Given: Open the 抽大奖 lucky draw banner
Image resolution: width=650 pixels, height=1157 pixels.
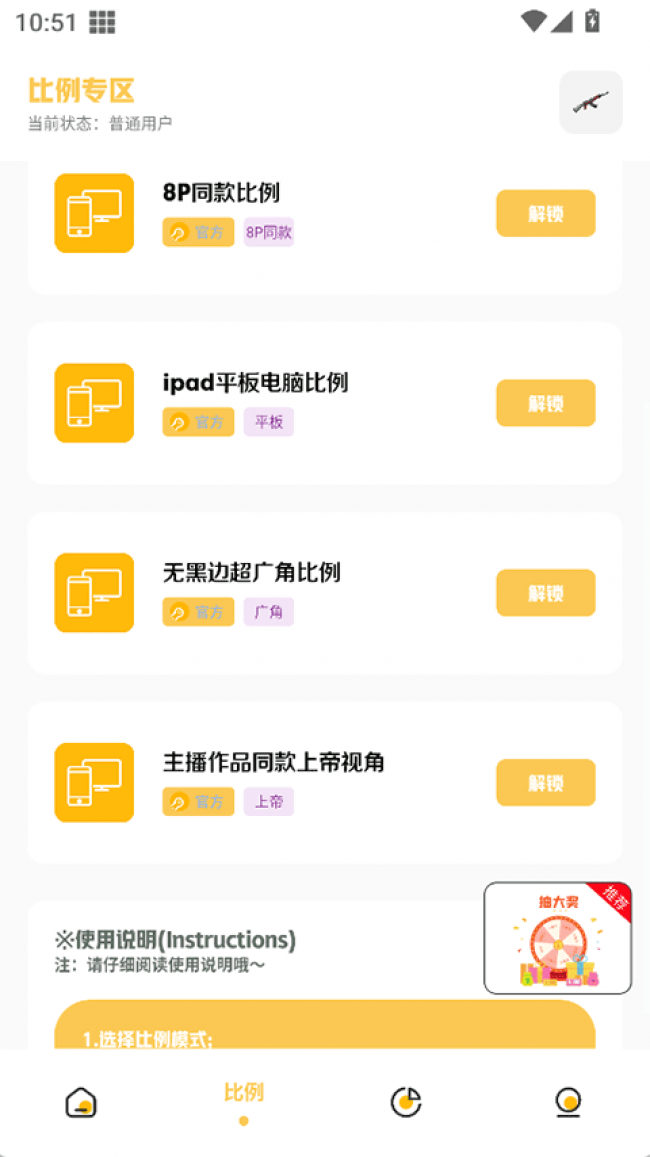Looking at the screenshot, I should click(557, 938).
